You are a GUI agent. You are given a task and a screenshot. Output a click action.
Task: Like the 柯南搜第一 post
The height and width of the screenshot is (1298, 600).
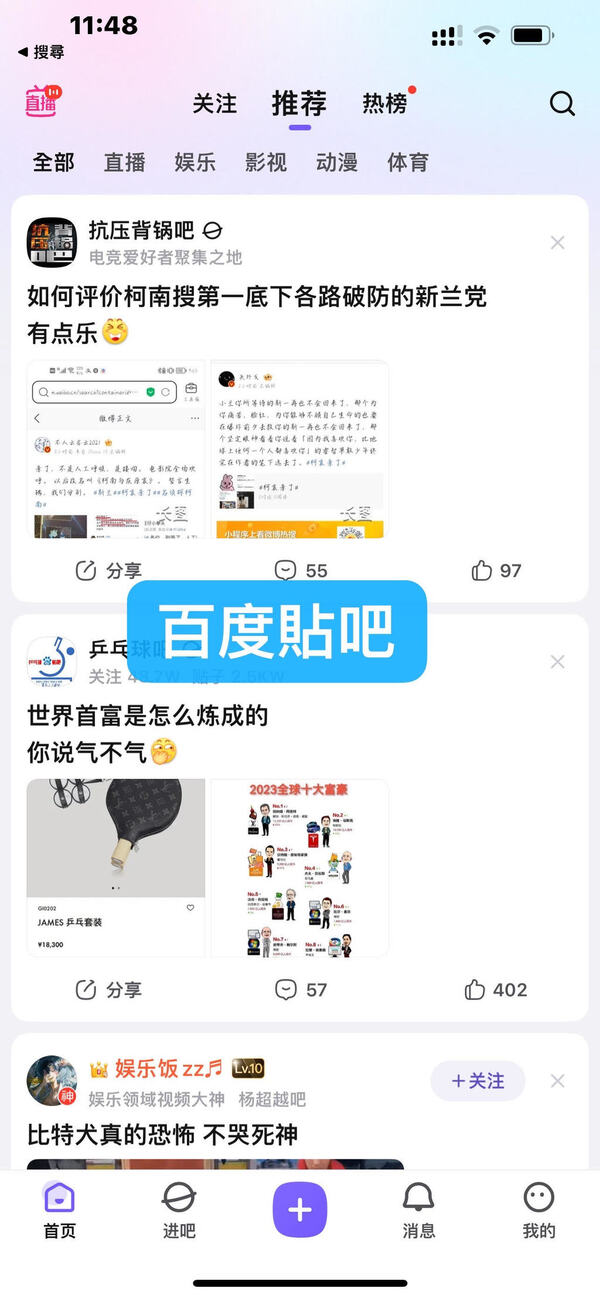[497, 570]
